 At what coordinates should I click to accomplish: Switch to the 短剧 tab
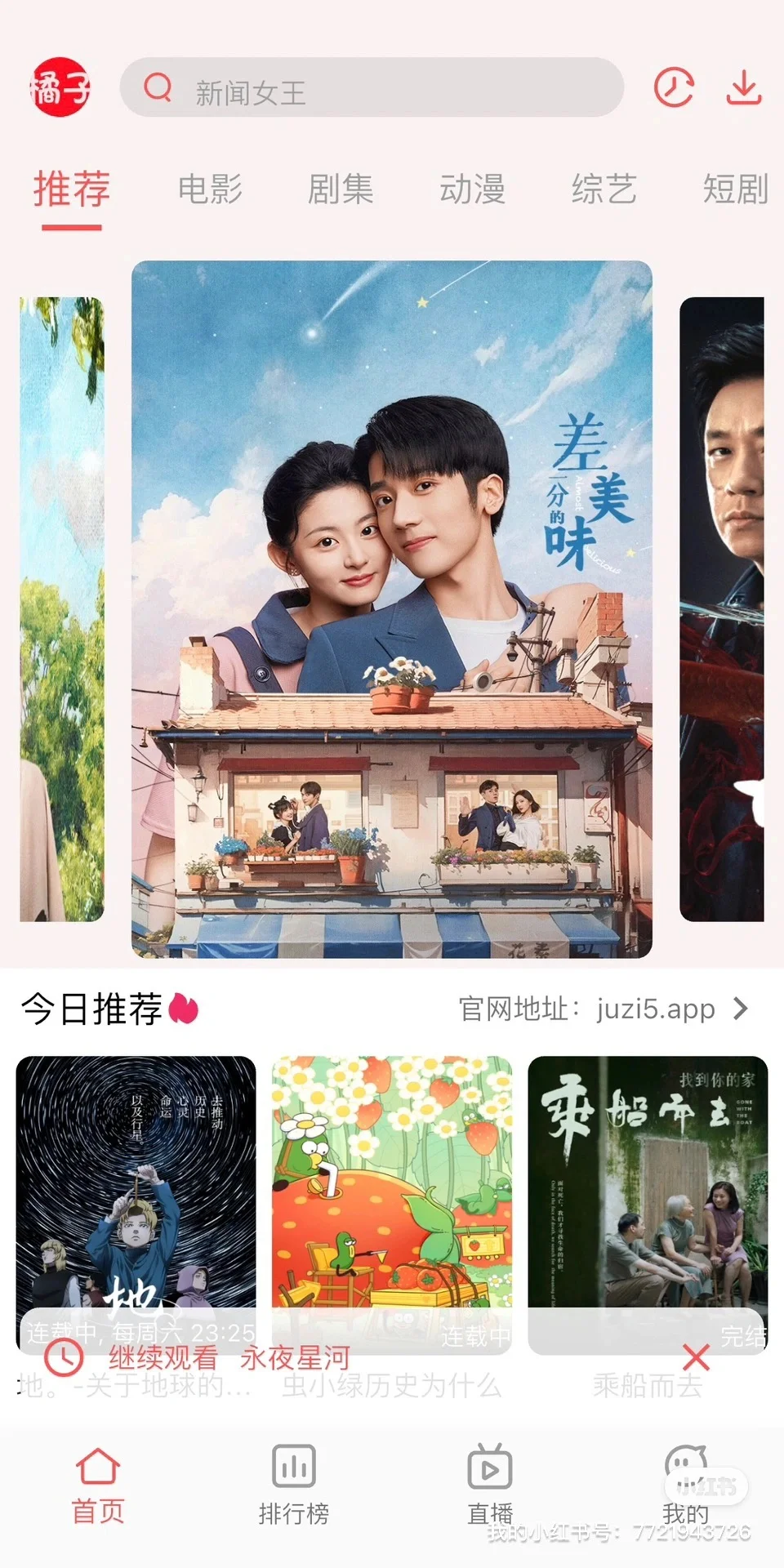click(x=735, y=189)
